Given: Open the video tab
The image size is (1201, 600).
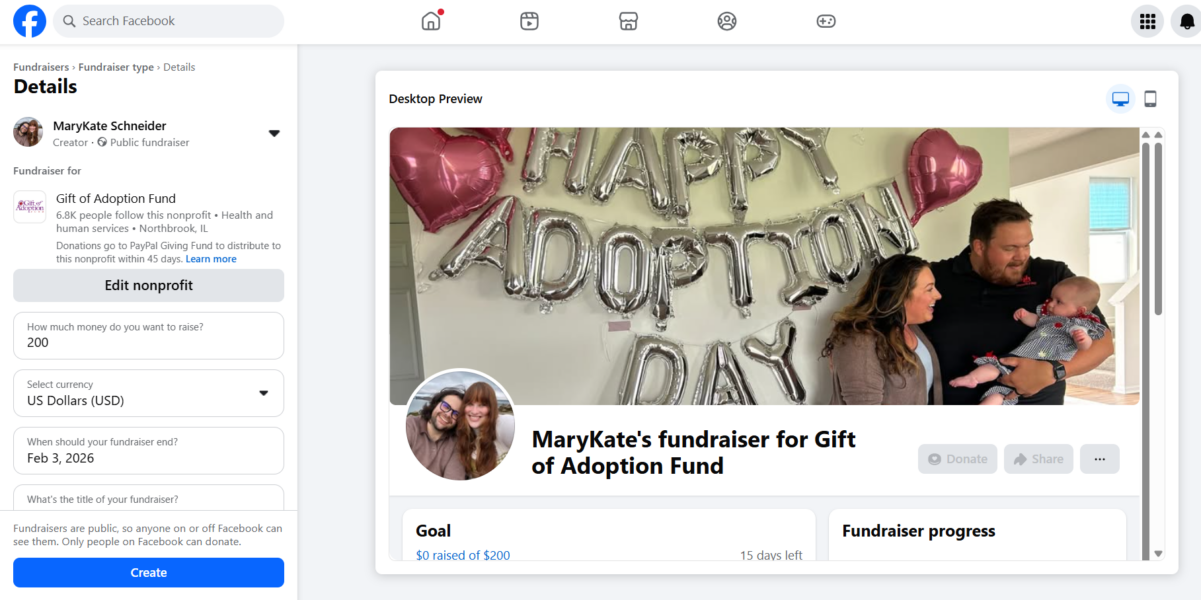Looking at the screenshot, I should pyautogui.click(x=529, y=21).
